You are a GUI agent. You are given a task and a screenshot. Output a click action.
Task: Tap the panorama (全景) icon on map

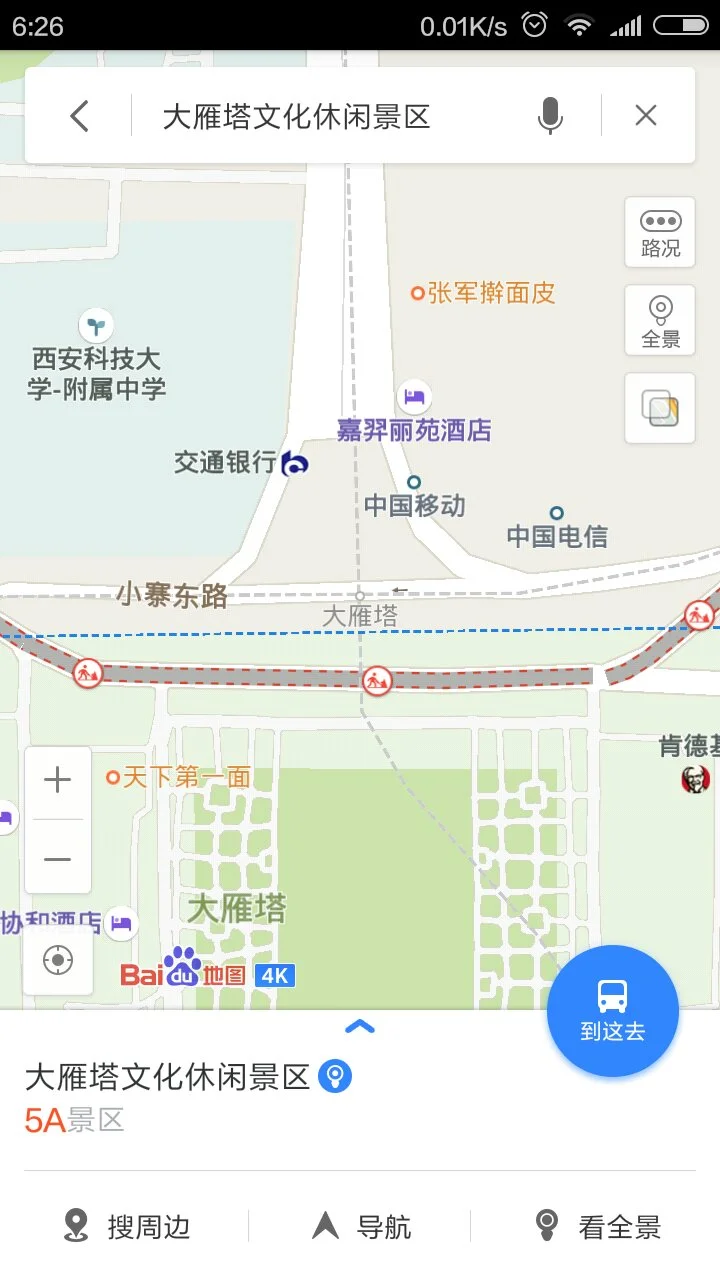tap(659, 320)
